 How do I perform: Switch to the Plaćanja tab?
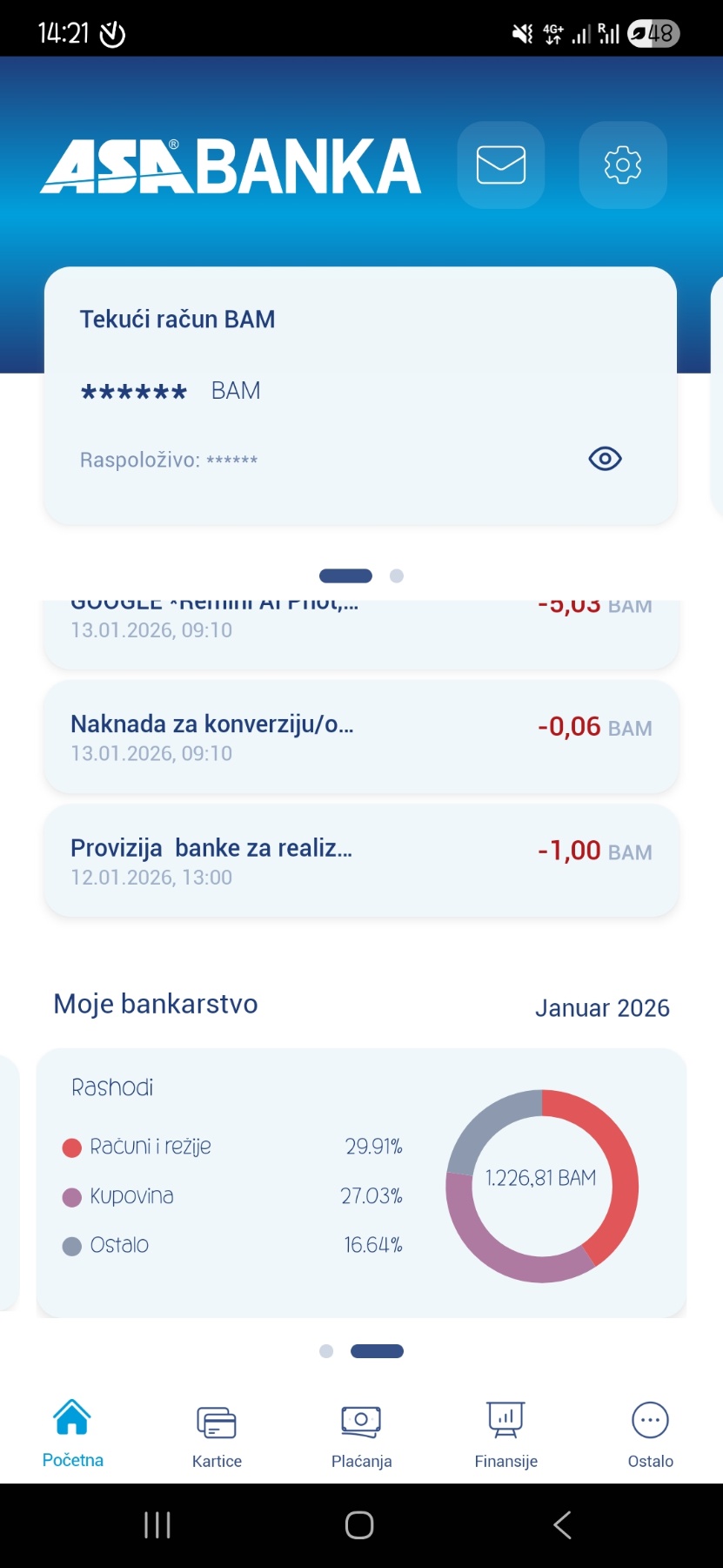pyautogui.click(x=361, y=1436)
